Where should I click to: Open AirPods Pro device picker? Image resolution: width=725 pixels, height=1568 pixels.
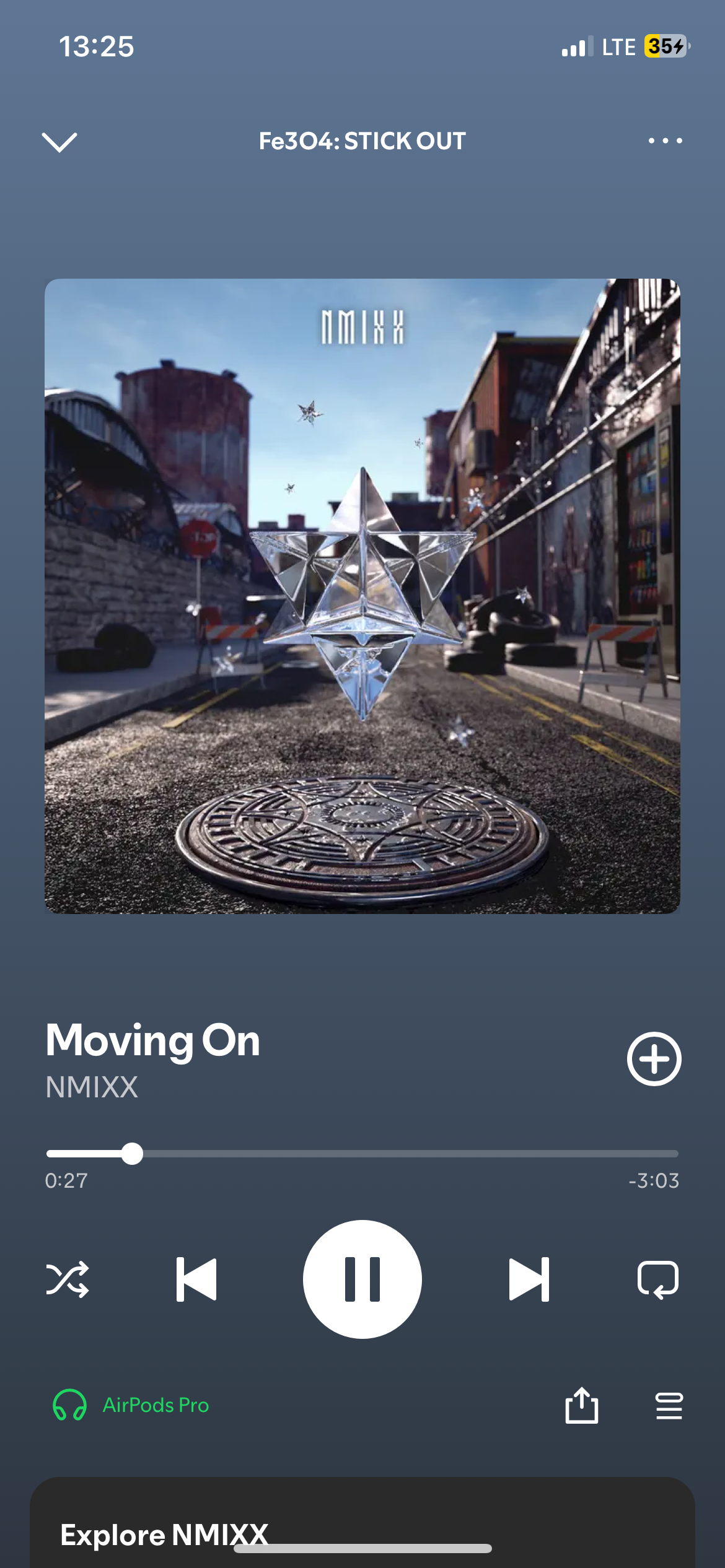click(x=131, y=1405)
